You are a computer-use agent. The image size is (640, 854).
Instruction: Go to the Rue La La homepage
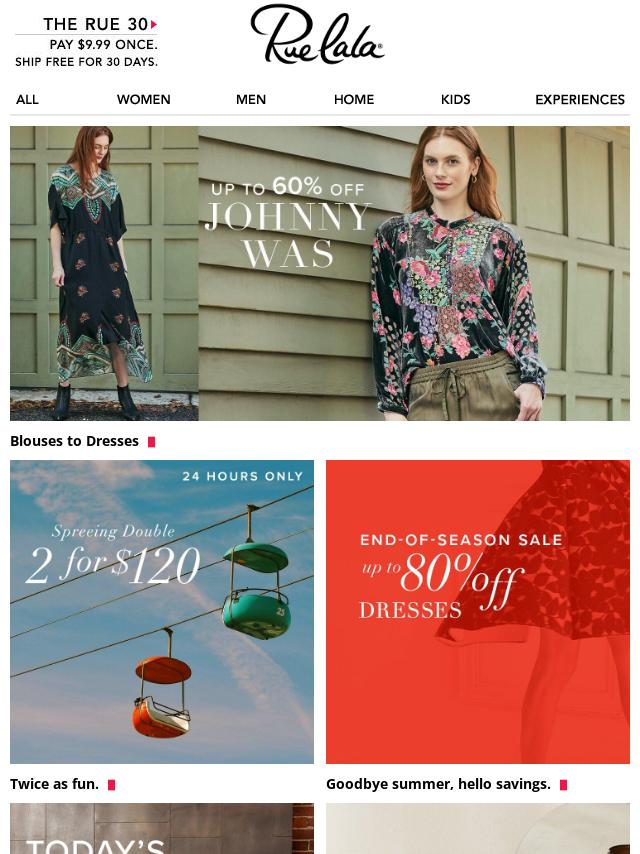tap(317, 35)
